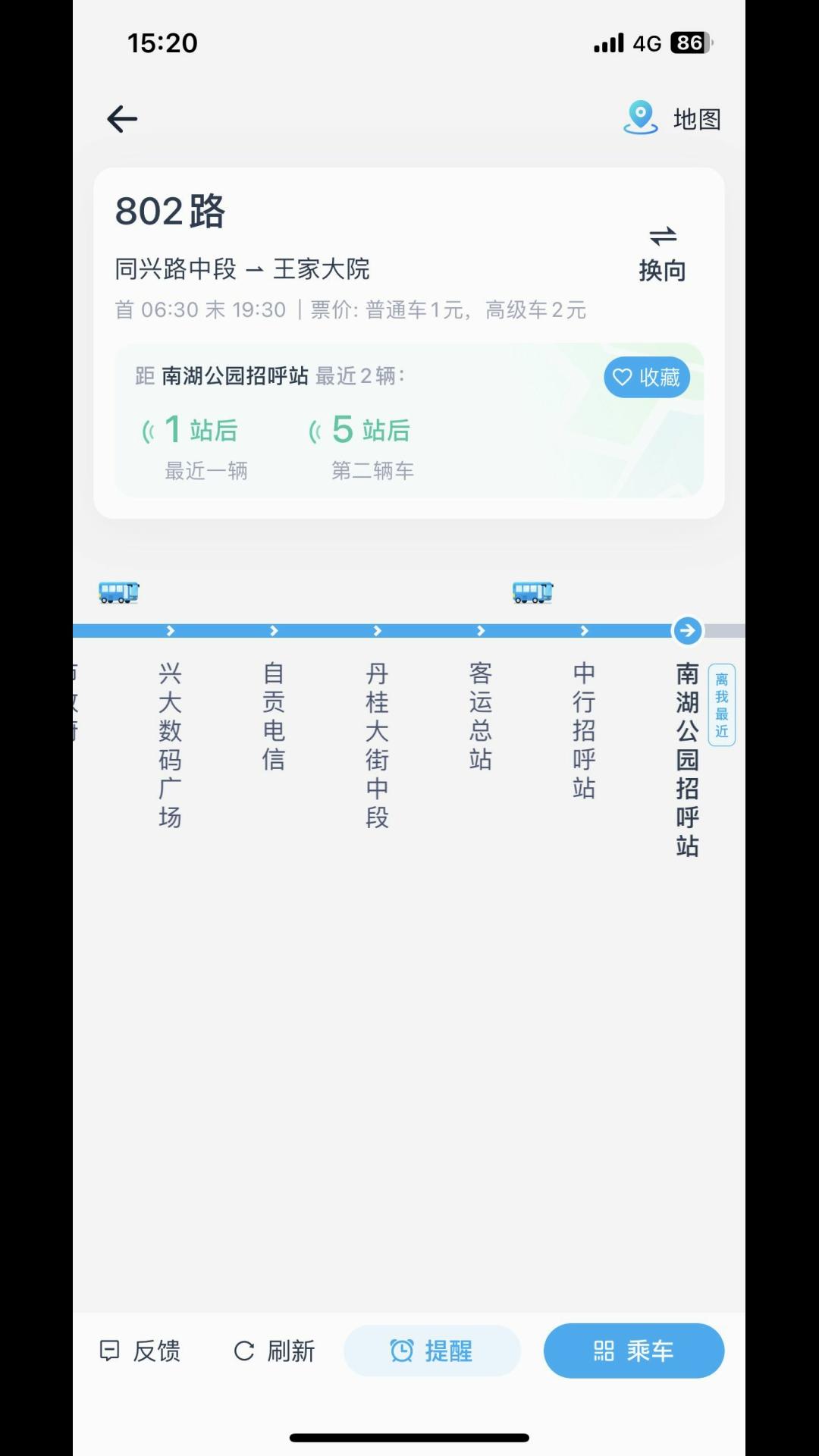Select stop 兴大数码广场 on the route
819x1456 pixels.
pos(170,747)
